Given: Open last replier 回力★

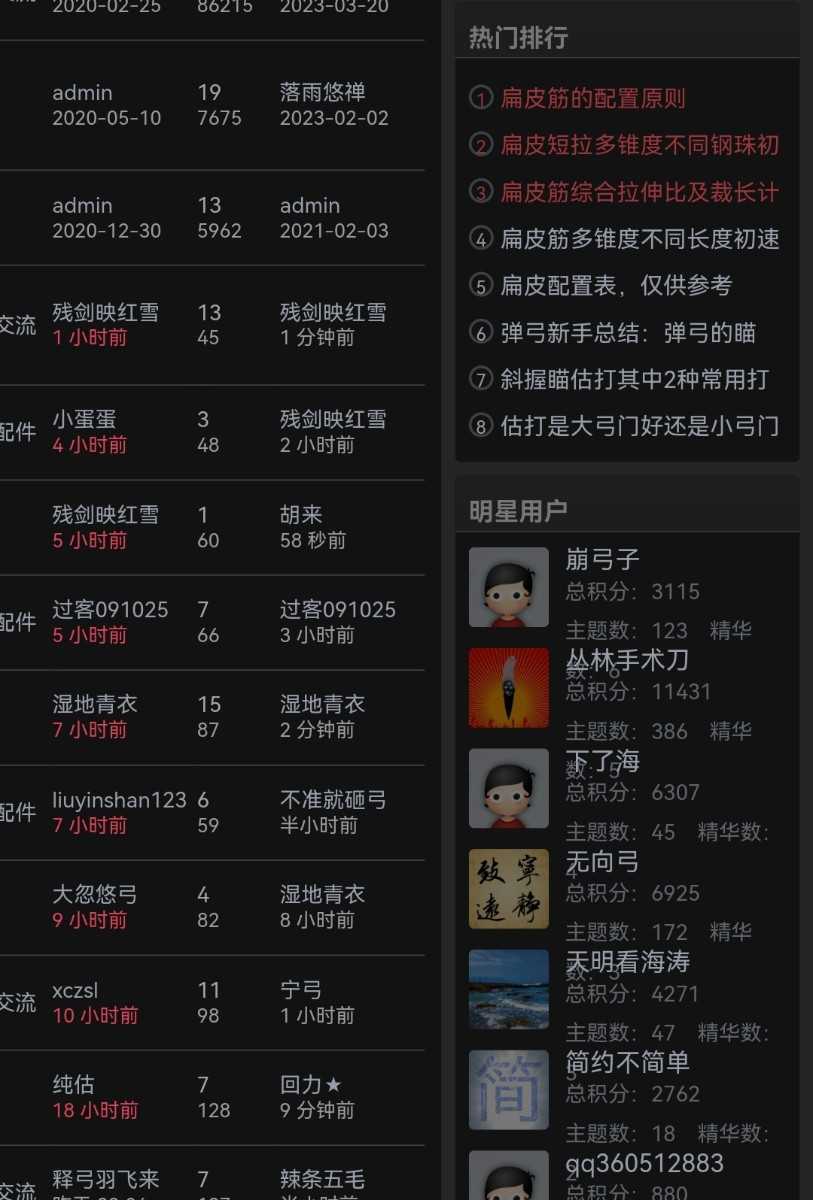Looking at the screenshot, I should [311, 1085].
